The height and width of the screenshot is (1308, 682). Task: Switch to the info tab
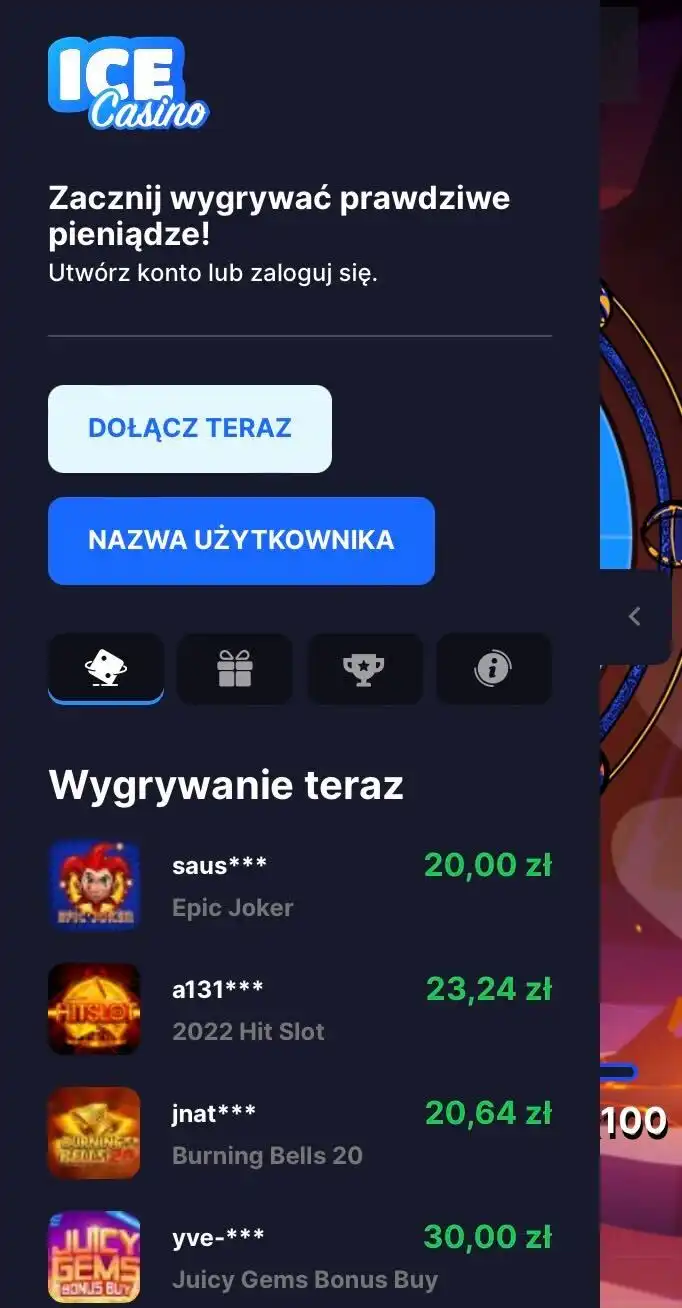coord(494,667)
